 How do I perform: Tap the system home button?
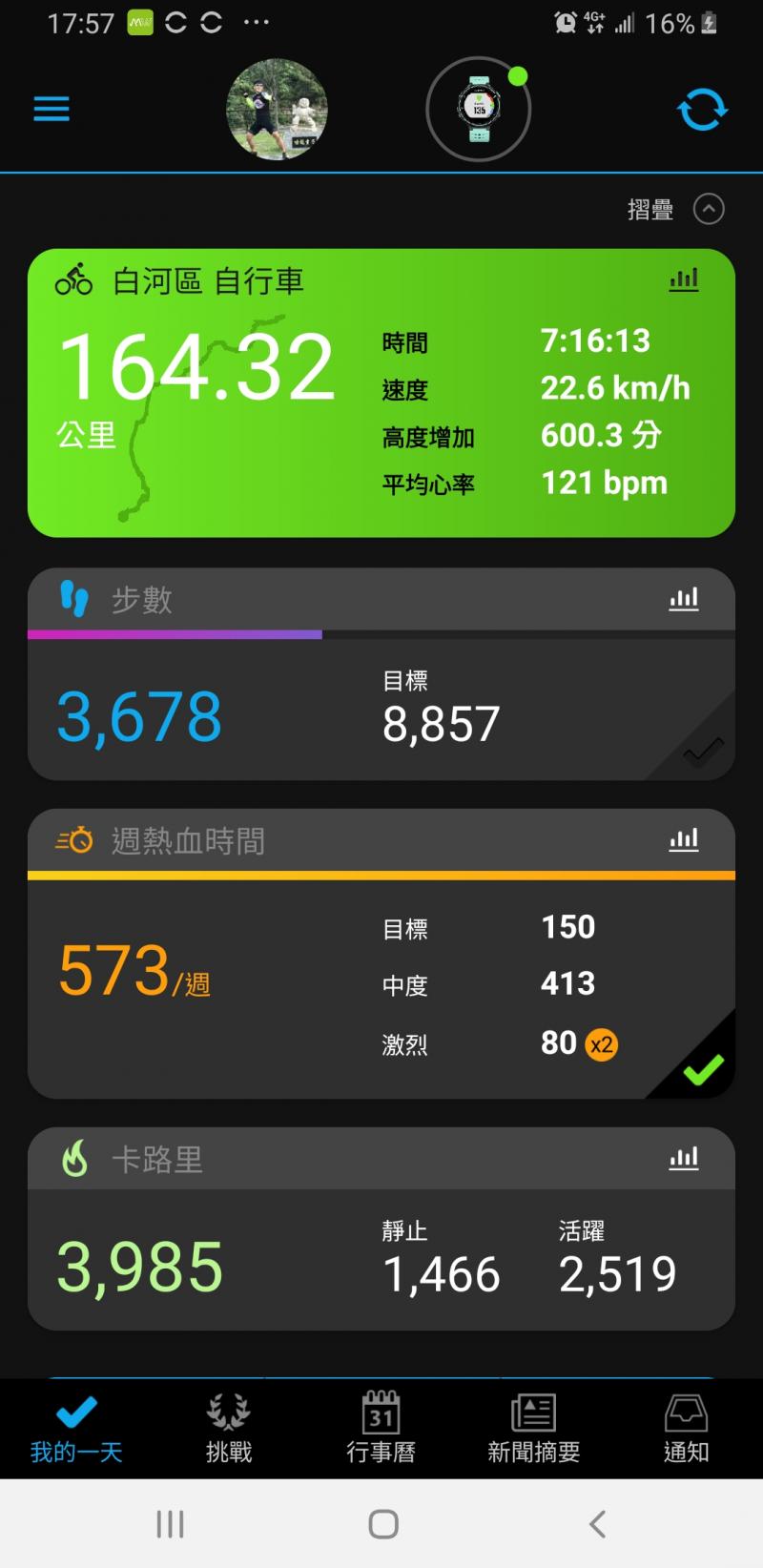point(382,1523)
